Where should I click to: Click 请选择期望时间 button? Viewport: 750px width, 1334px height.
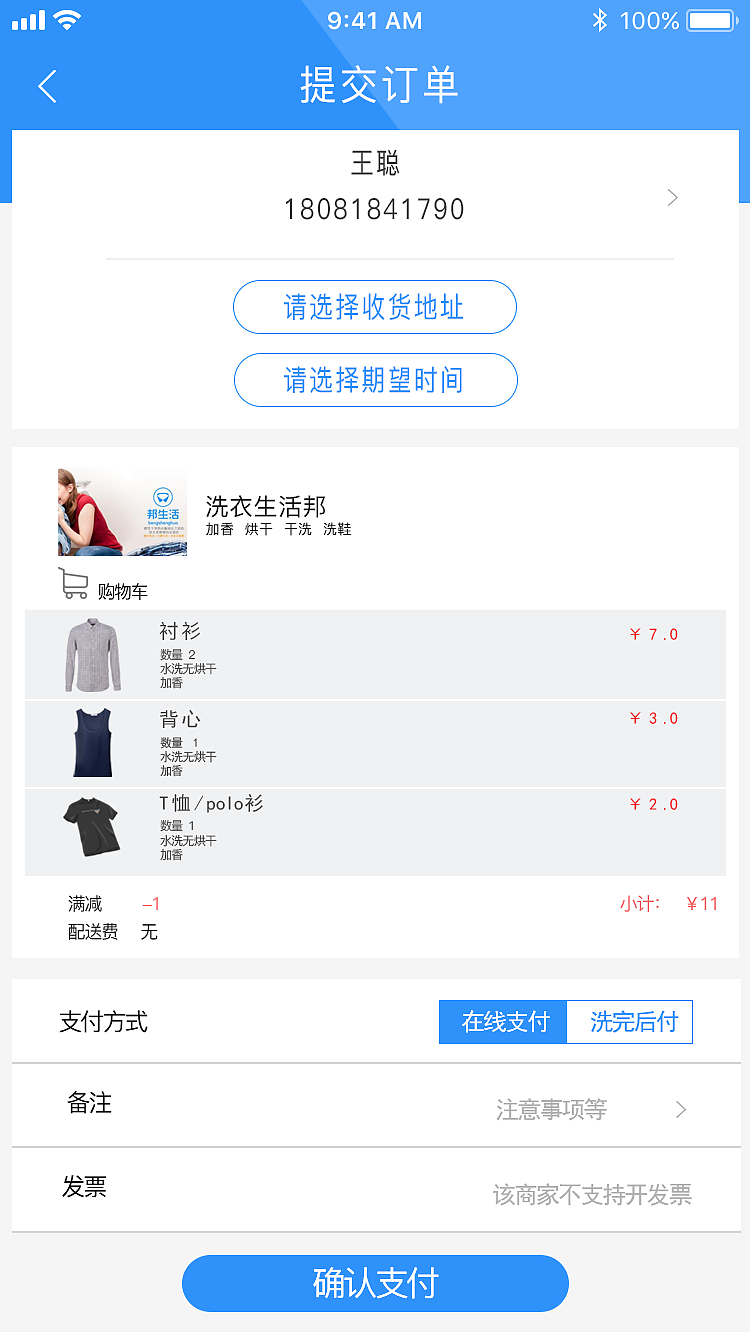click(375, 380)
